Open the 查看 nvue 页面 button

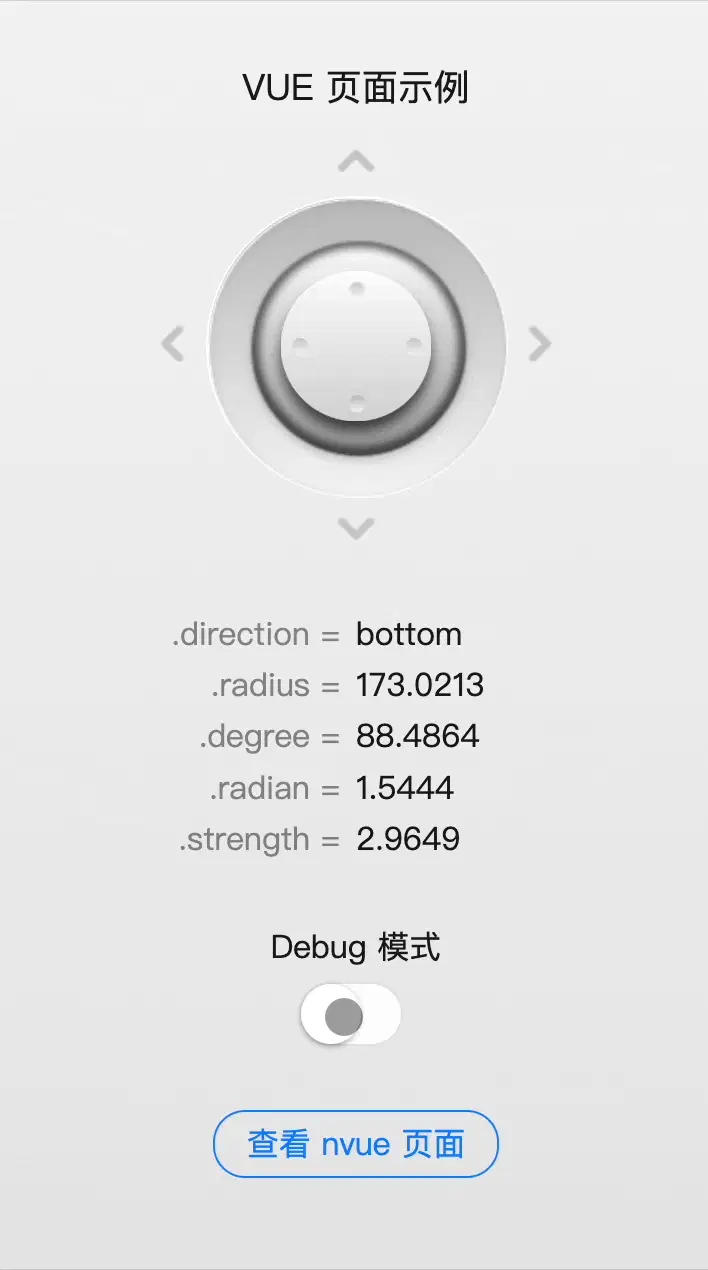356,1144
